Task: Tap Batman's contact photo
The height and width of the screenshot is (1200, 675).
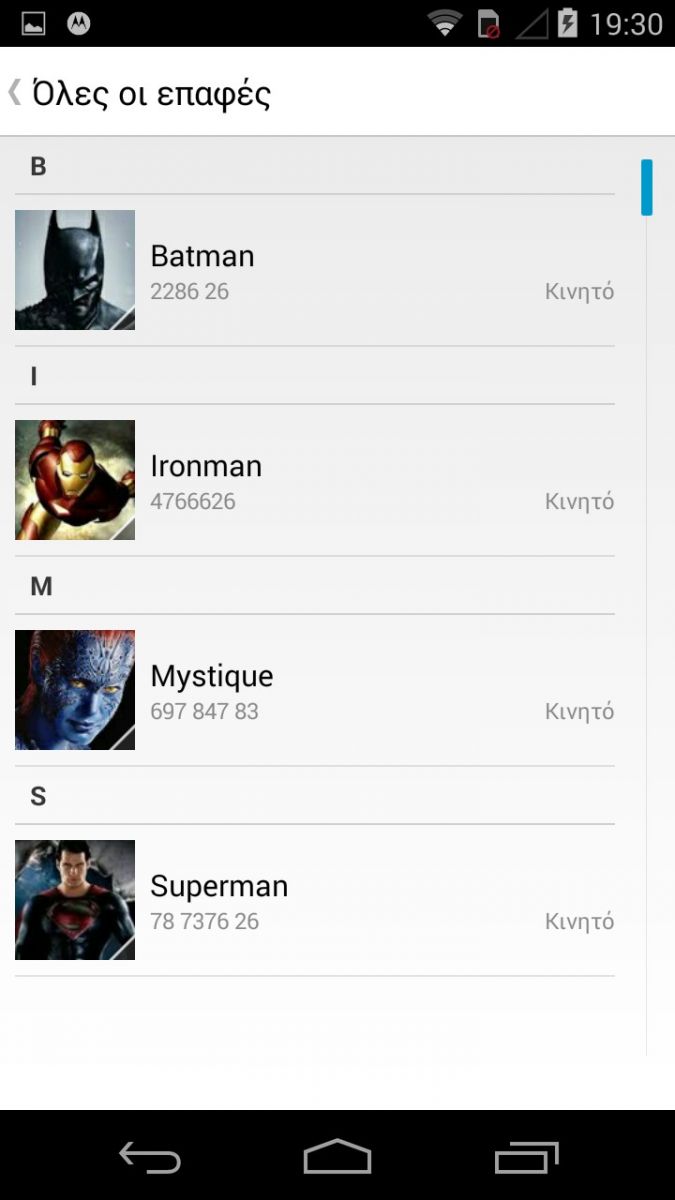Action: pyautogui.click(x=75, y=270)
